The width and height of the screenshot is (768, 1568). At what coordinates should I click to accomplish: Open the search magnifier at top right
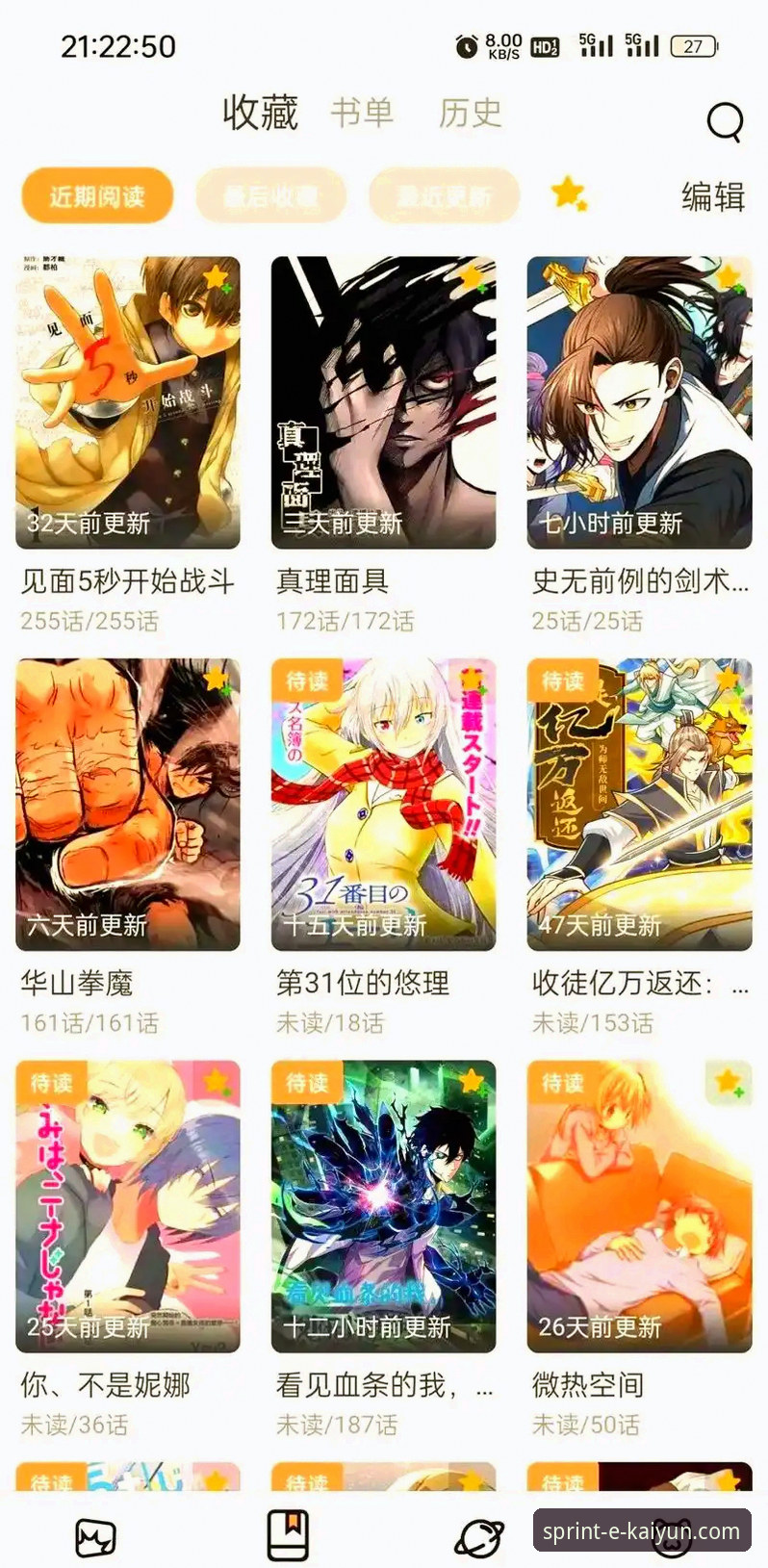[x=724, y=121]
